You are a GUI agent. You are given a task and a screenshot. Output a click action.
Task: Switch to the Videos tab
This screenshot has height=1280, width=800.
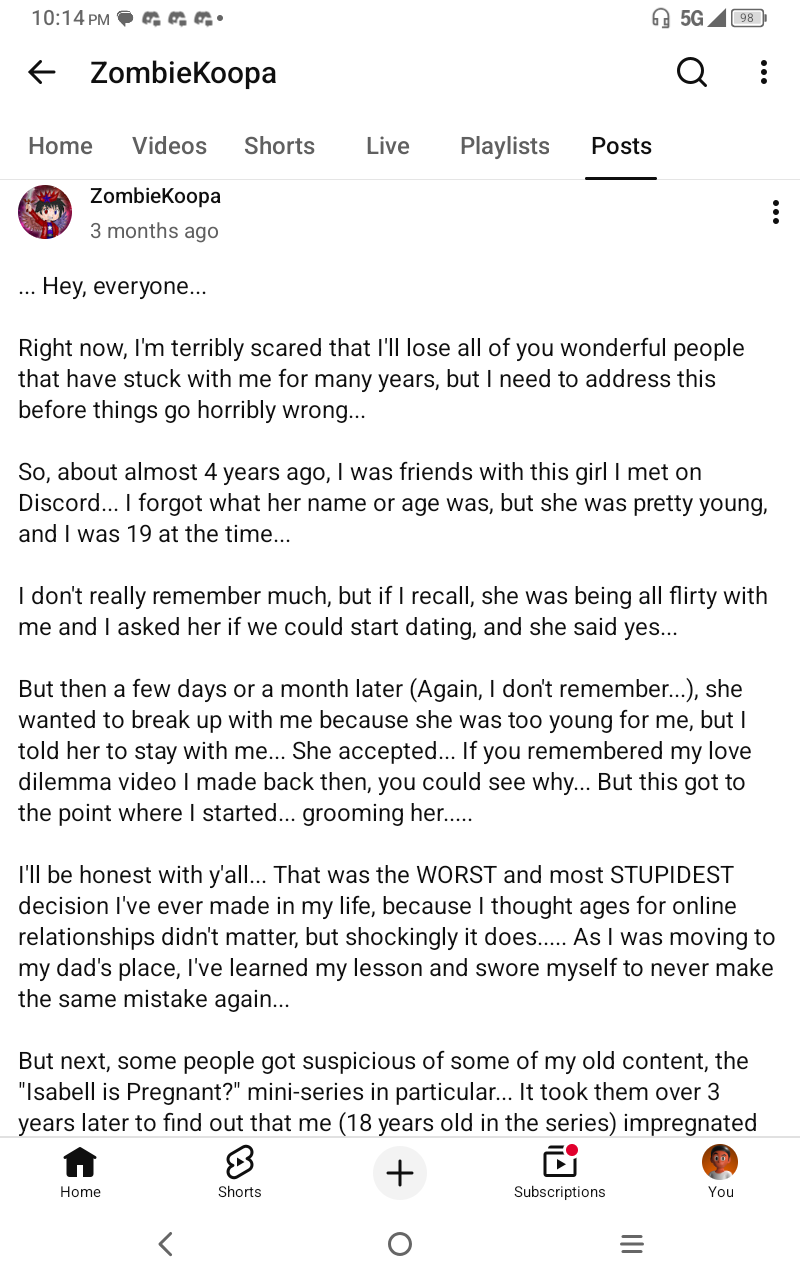[x=169, y=146]
